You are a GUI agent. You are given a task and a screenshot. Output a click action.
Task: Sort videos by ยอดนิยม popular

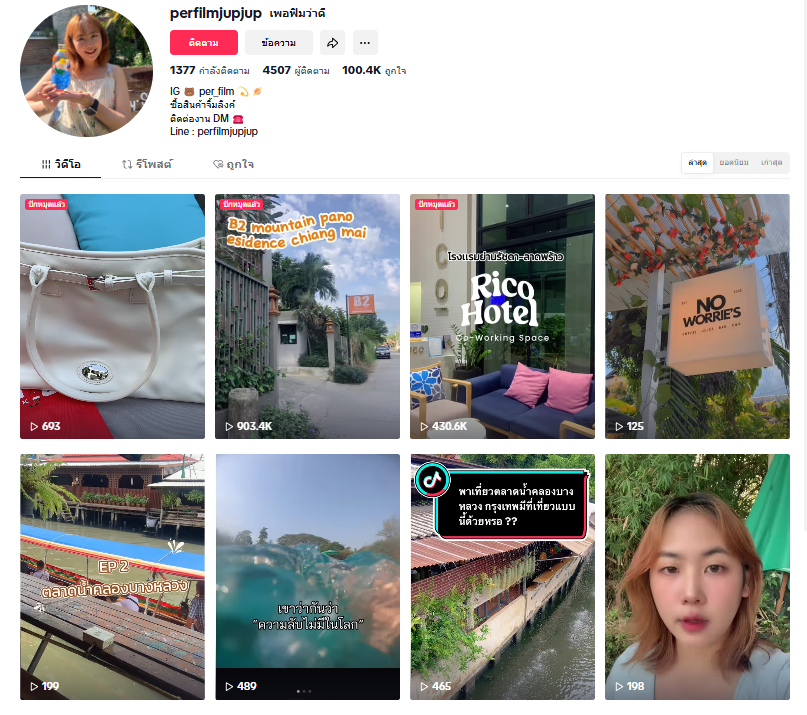(x=734, y=162)
